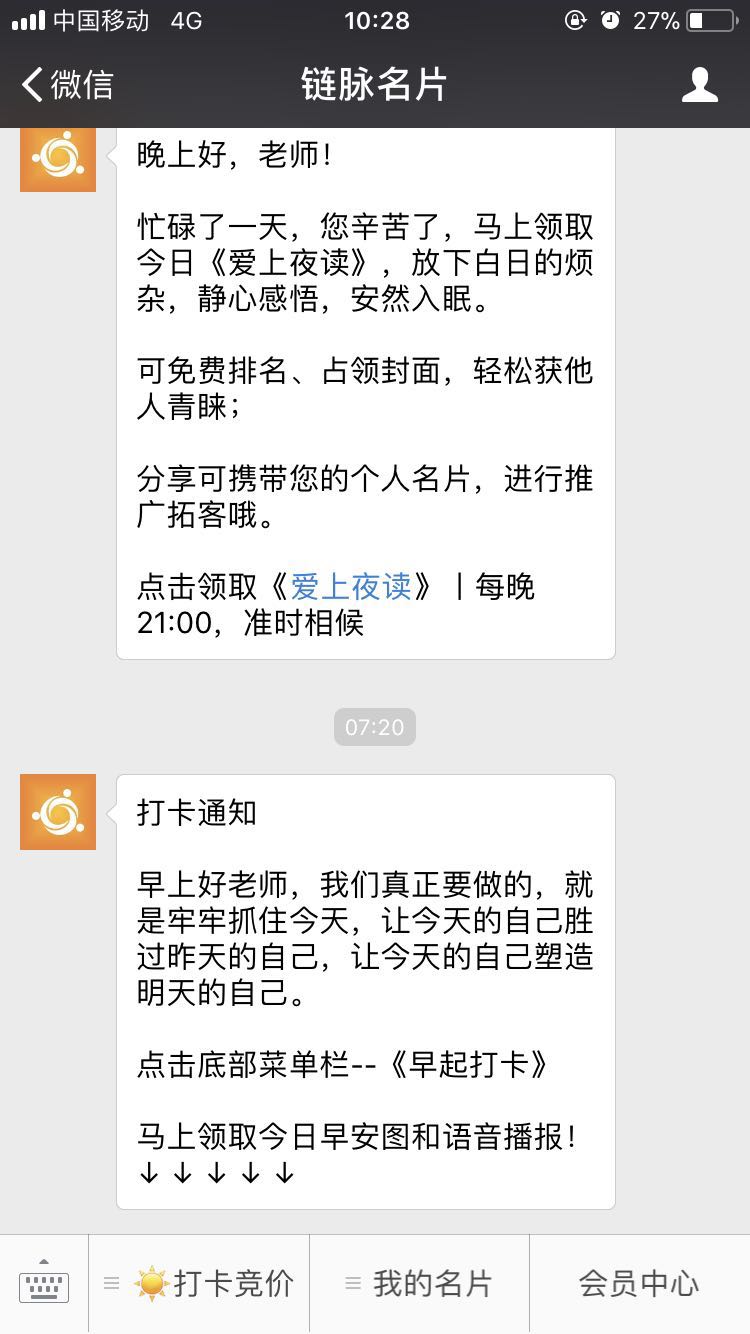Viewport: 750px width, 1334px height.
Task: Switch to the keyboard input
Action: (44, 1283)
